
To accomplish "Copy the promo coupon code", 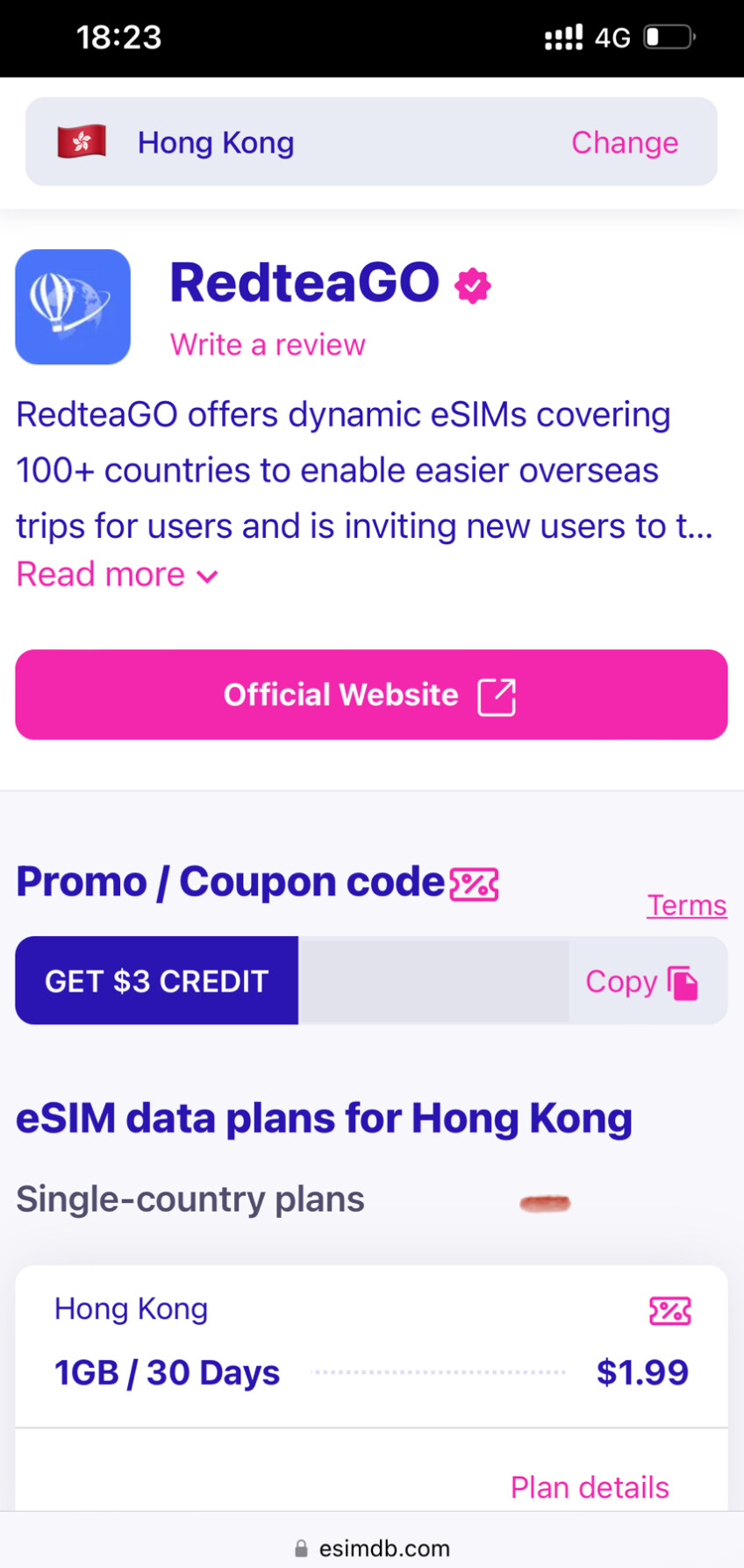I will 641,982.
